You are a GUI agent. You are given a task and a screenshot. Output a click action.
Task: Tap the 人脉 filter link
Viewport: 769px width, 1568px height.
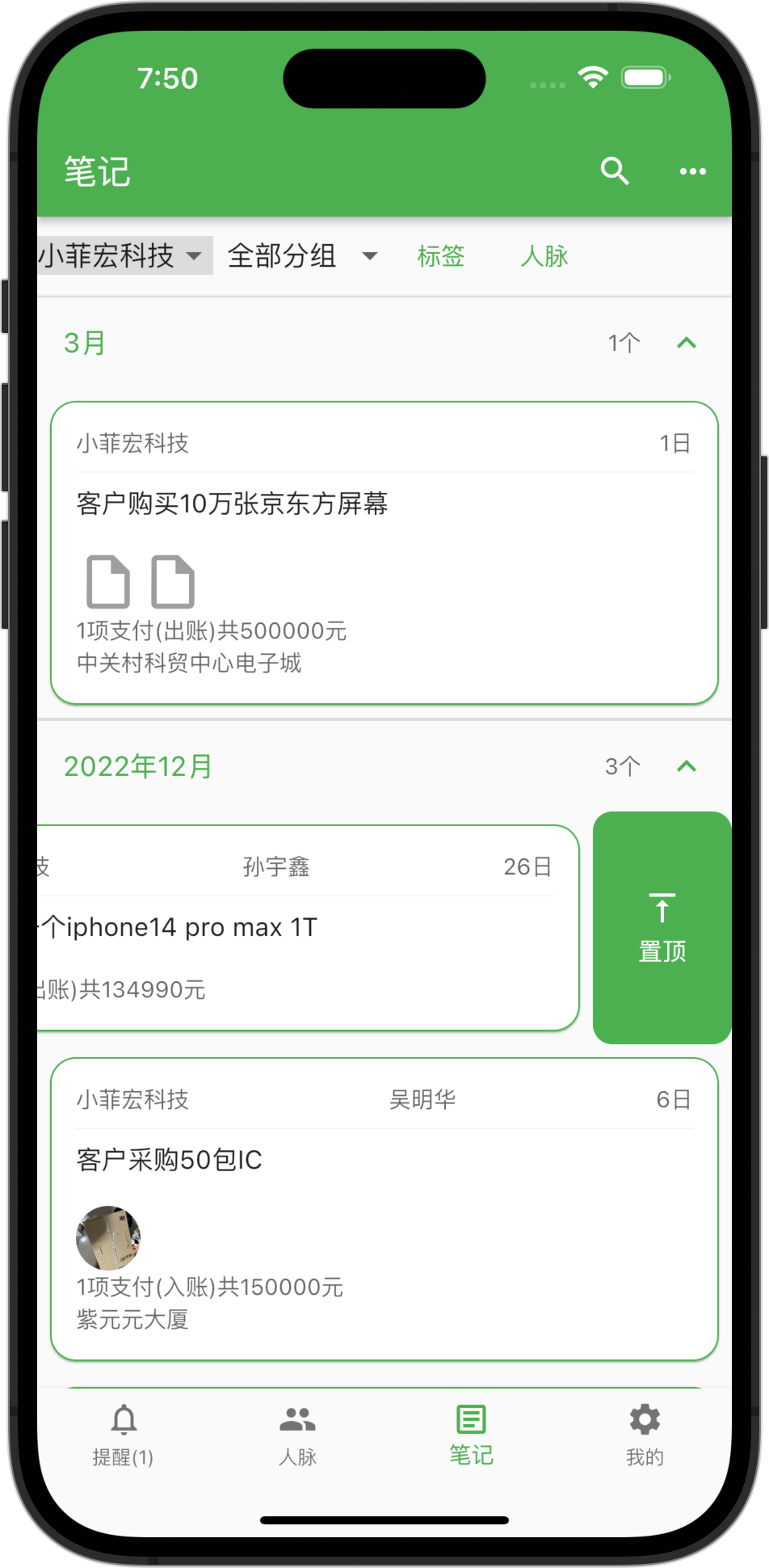pos(544,256)
